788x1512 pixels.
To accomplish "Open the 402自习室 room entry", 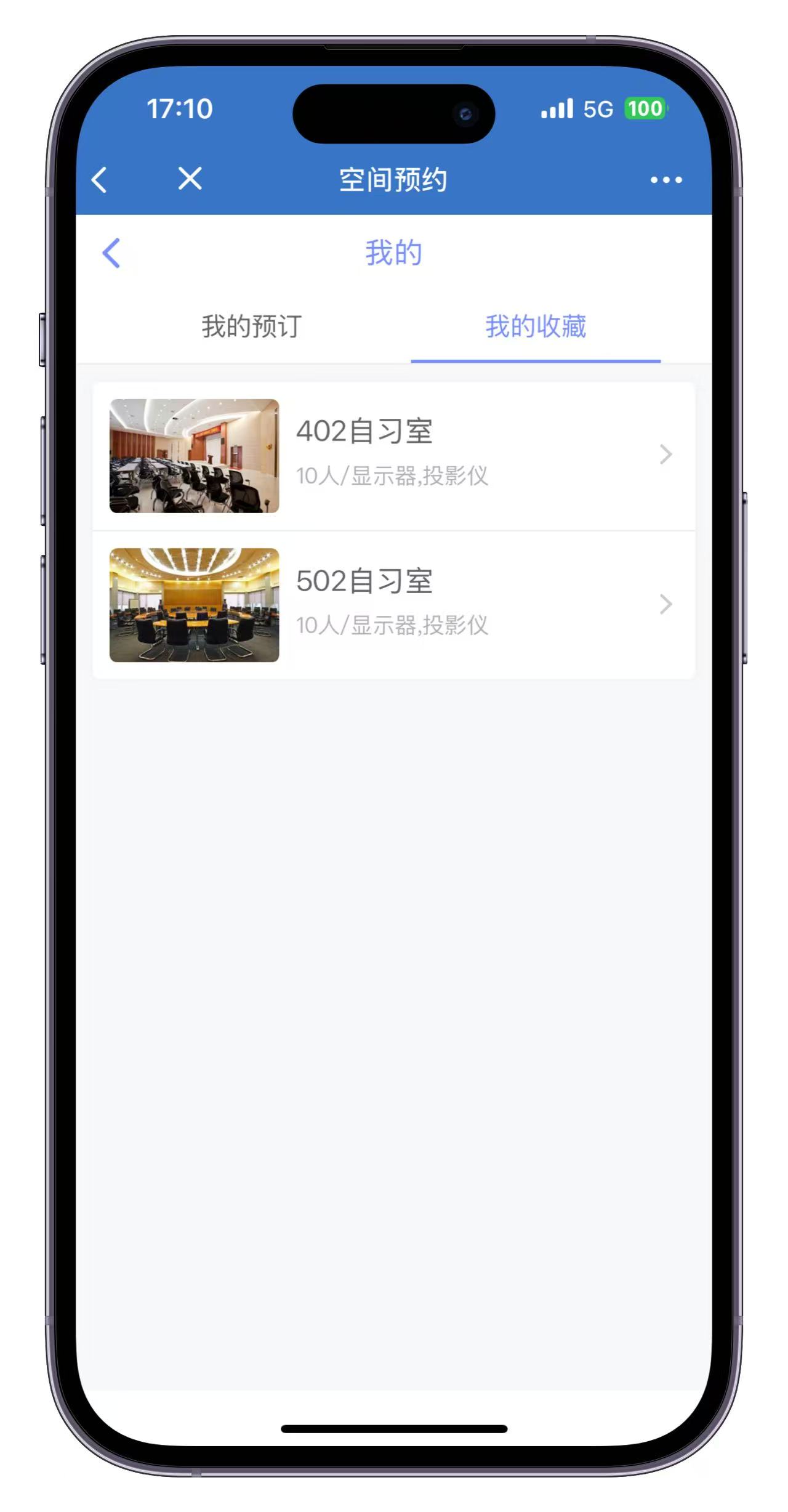I will pos(394,456).
